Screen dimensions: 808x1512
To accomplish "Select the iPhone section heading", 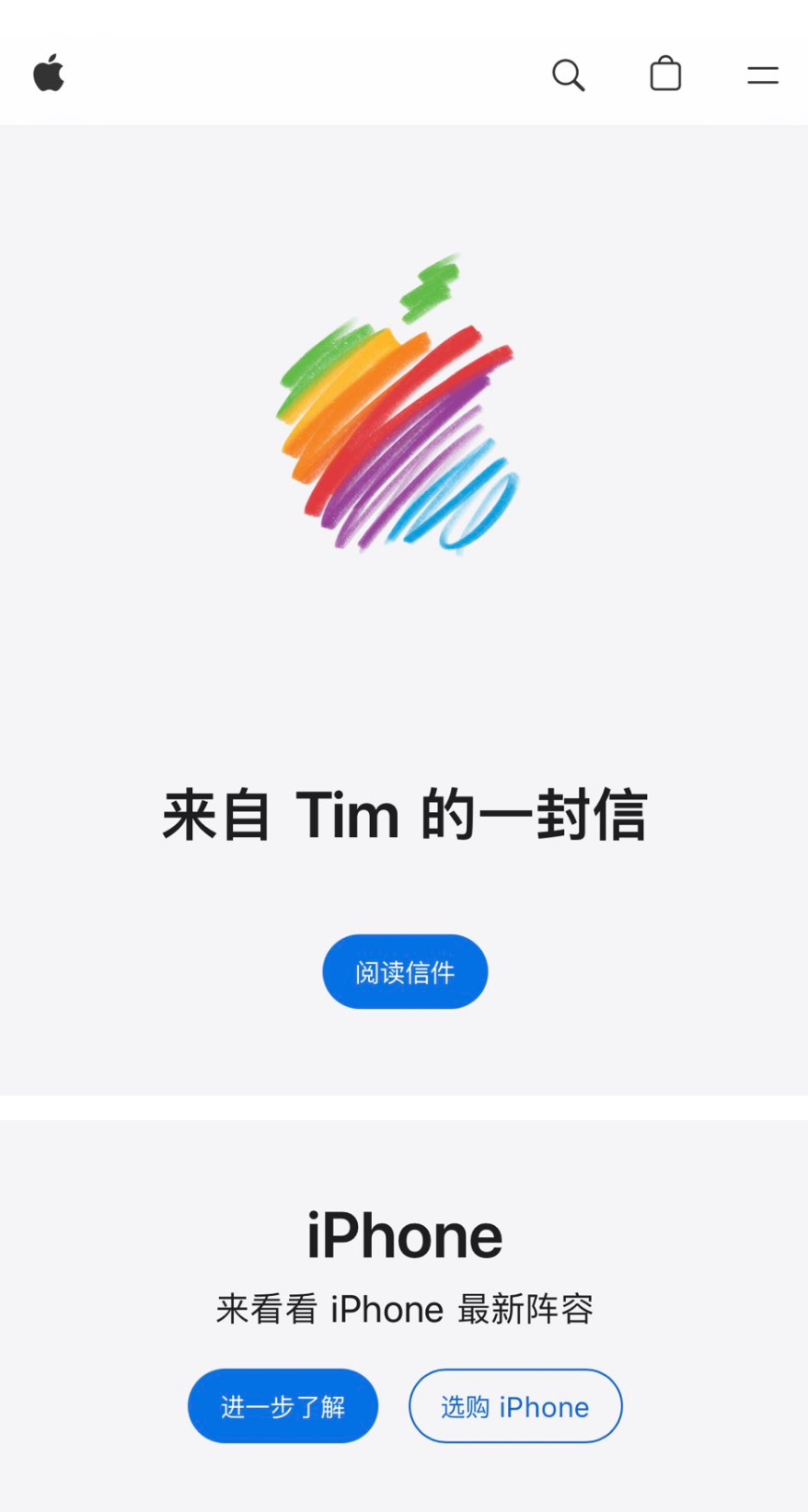I will [x=404, y=1235].
